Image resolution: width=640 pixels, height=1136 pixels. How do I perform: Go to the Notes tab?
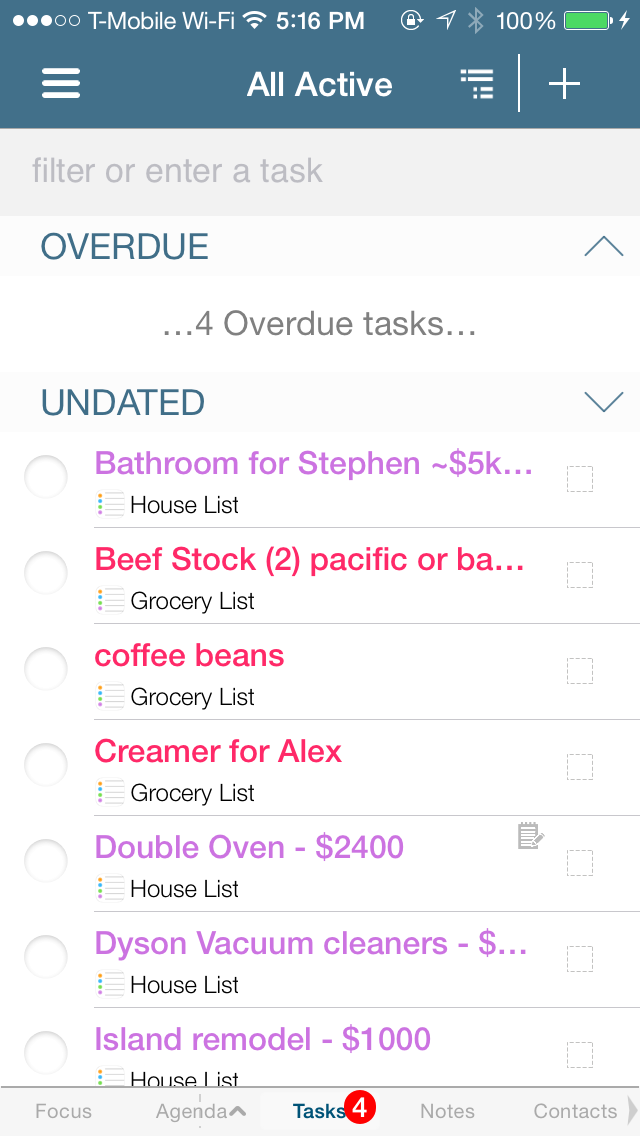click(447, 1111)
